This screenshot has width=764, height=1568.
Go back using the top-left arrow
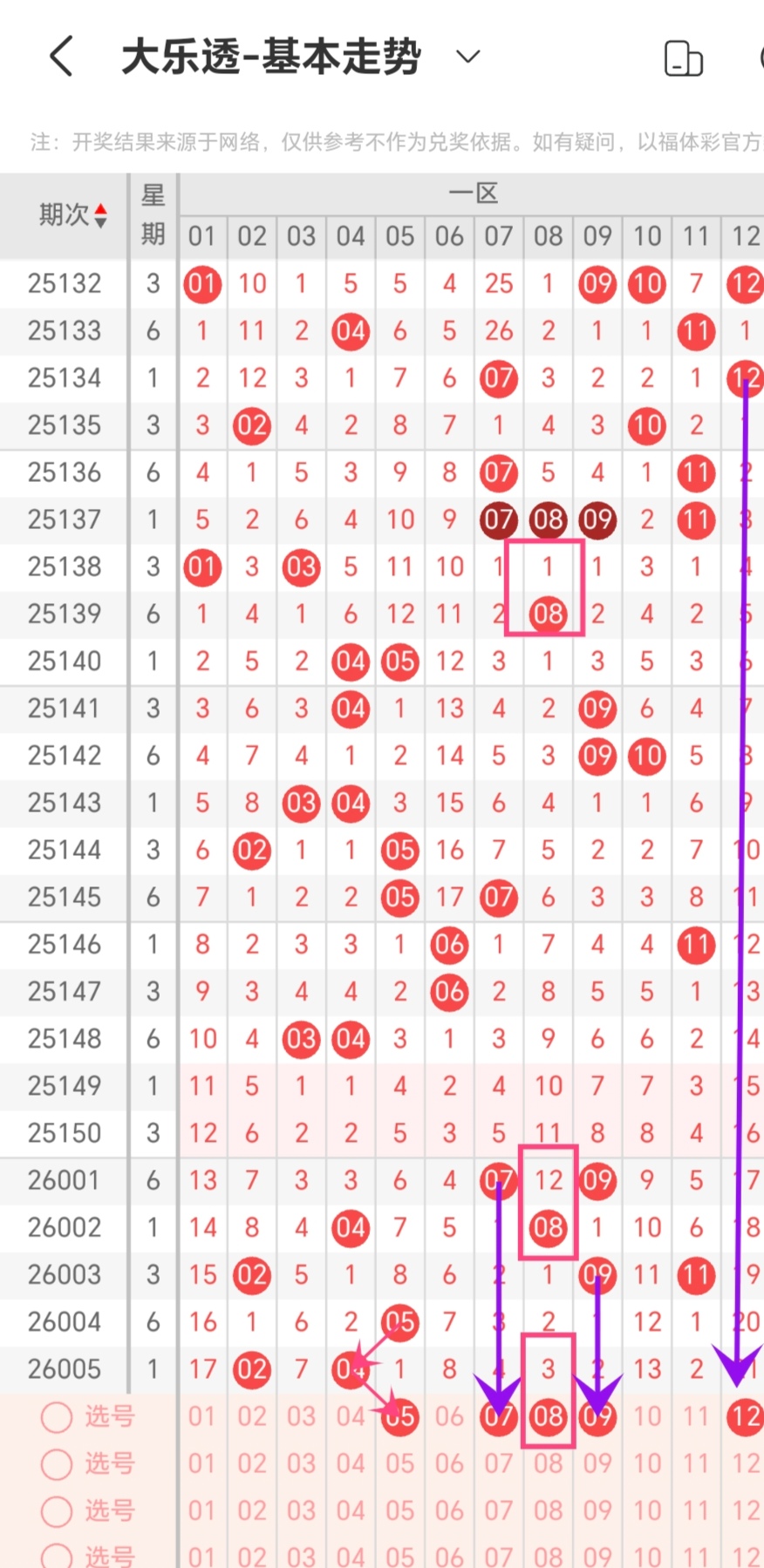61,58
